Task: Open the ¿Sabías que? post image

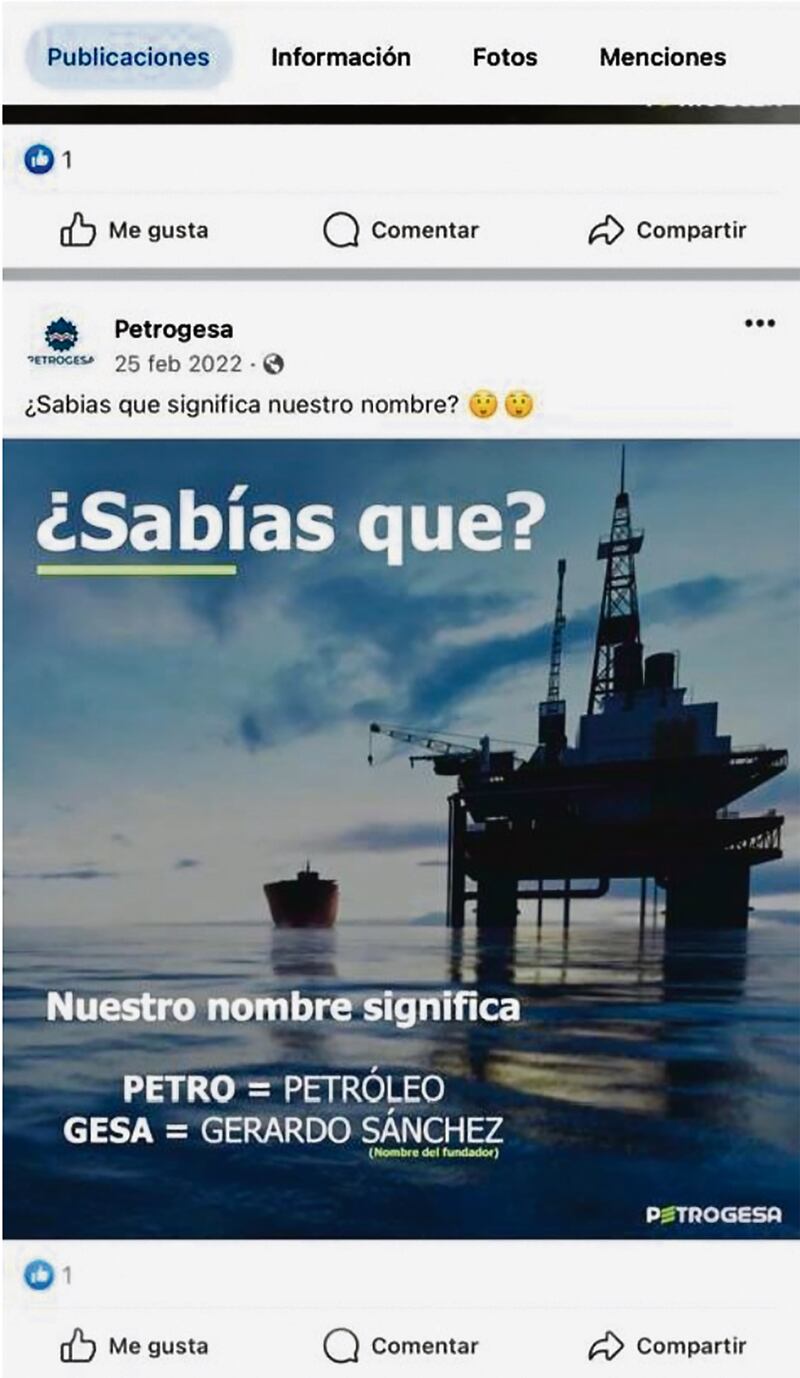Action: point(400,838)
